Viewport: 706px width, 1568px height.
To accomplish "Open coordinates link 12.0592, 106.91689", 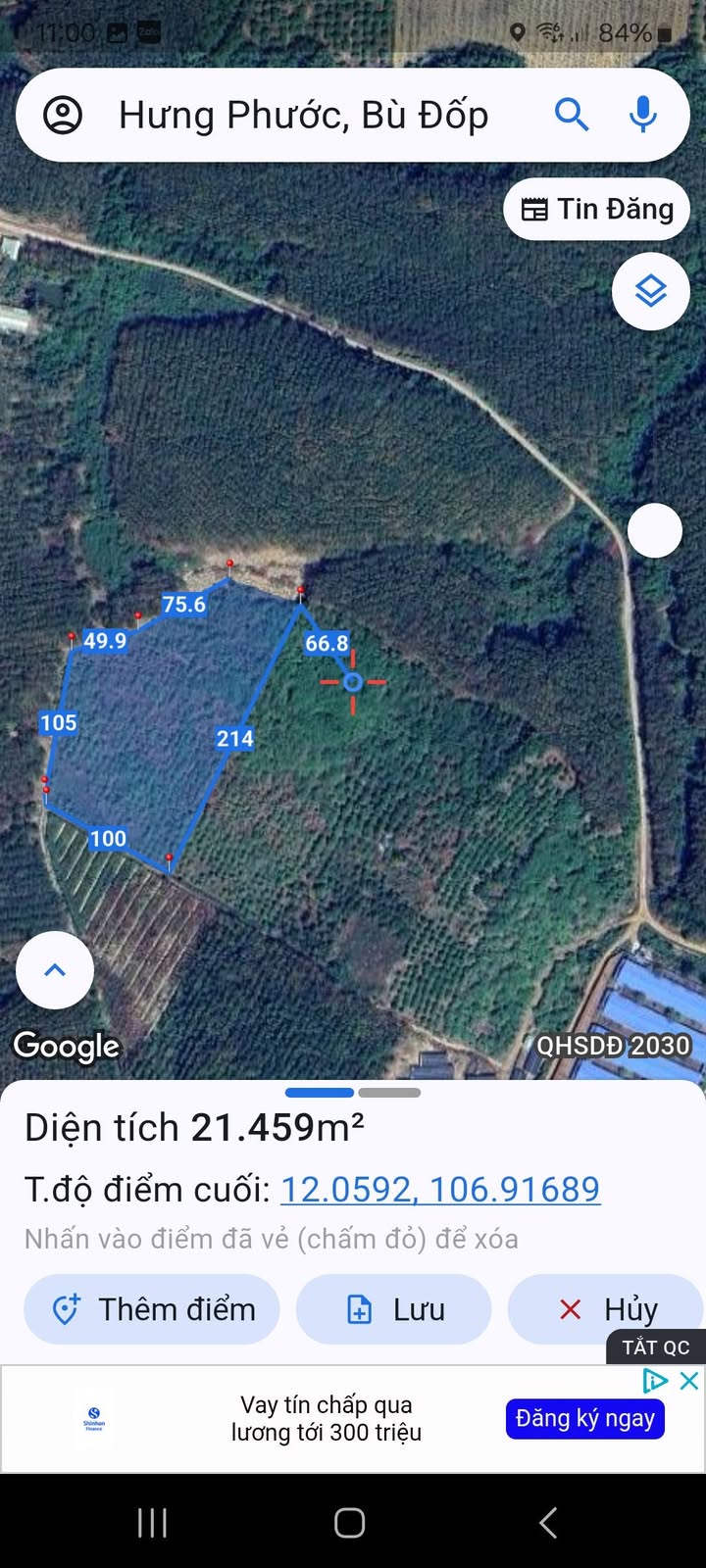I will 440,1189.
